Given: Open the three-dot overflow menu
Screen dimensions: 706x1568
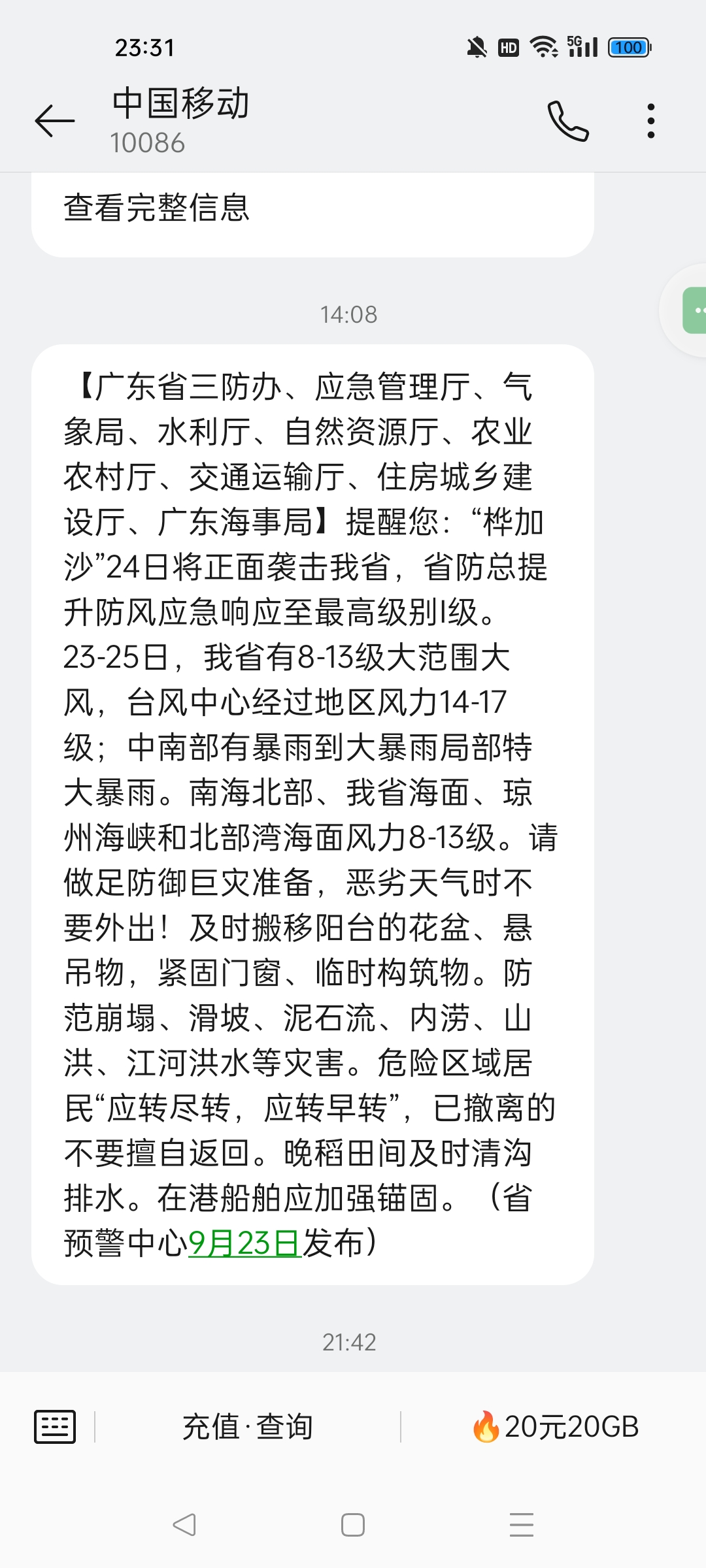Looking at the screenshot, I should (650, 121).
